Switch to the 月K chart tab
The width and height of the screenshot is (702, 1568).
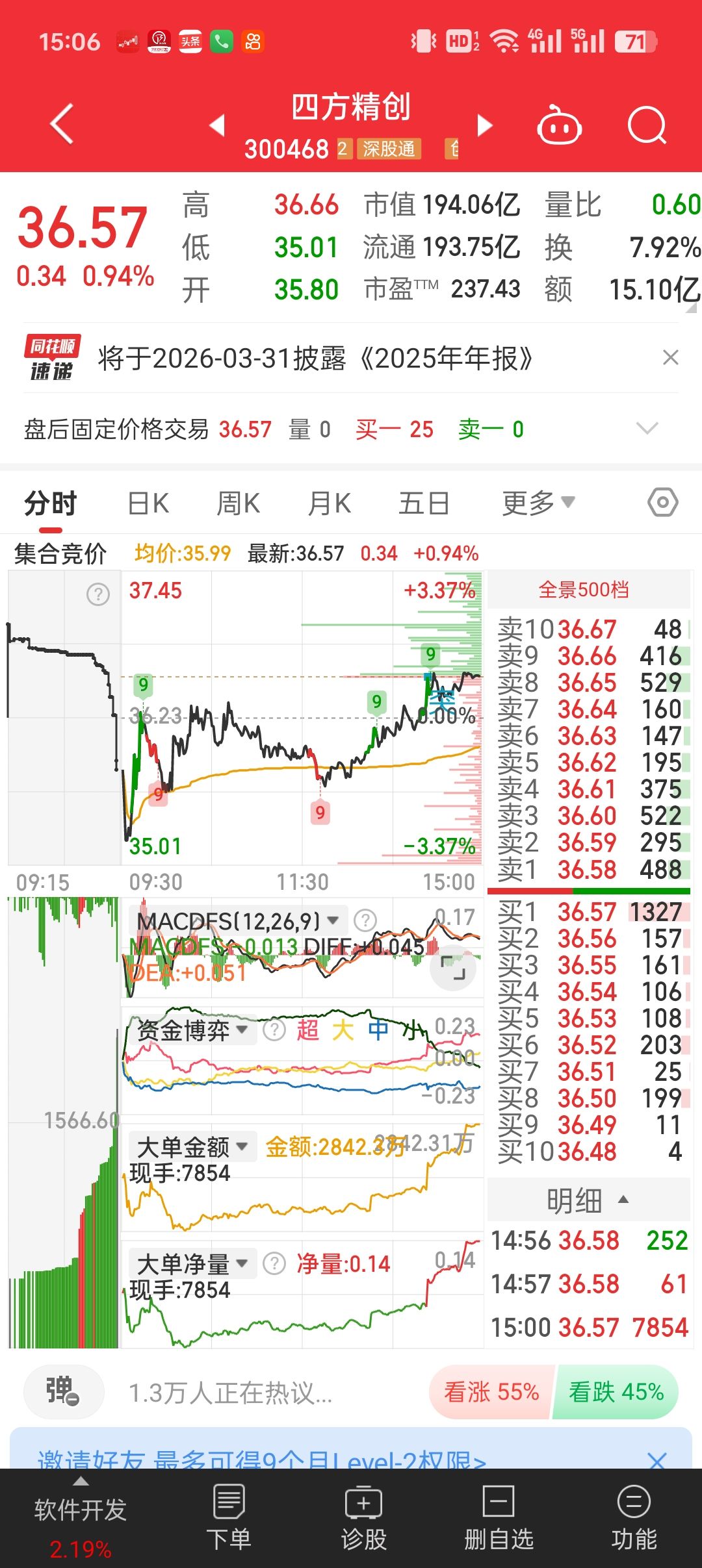330,503
